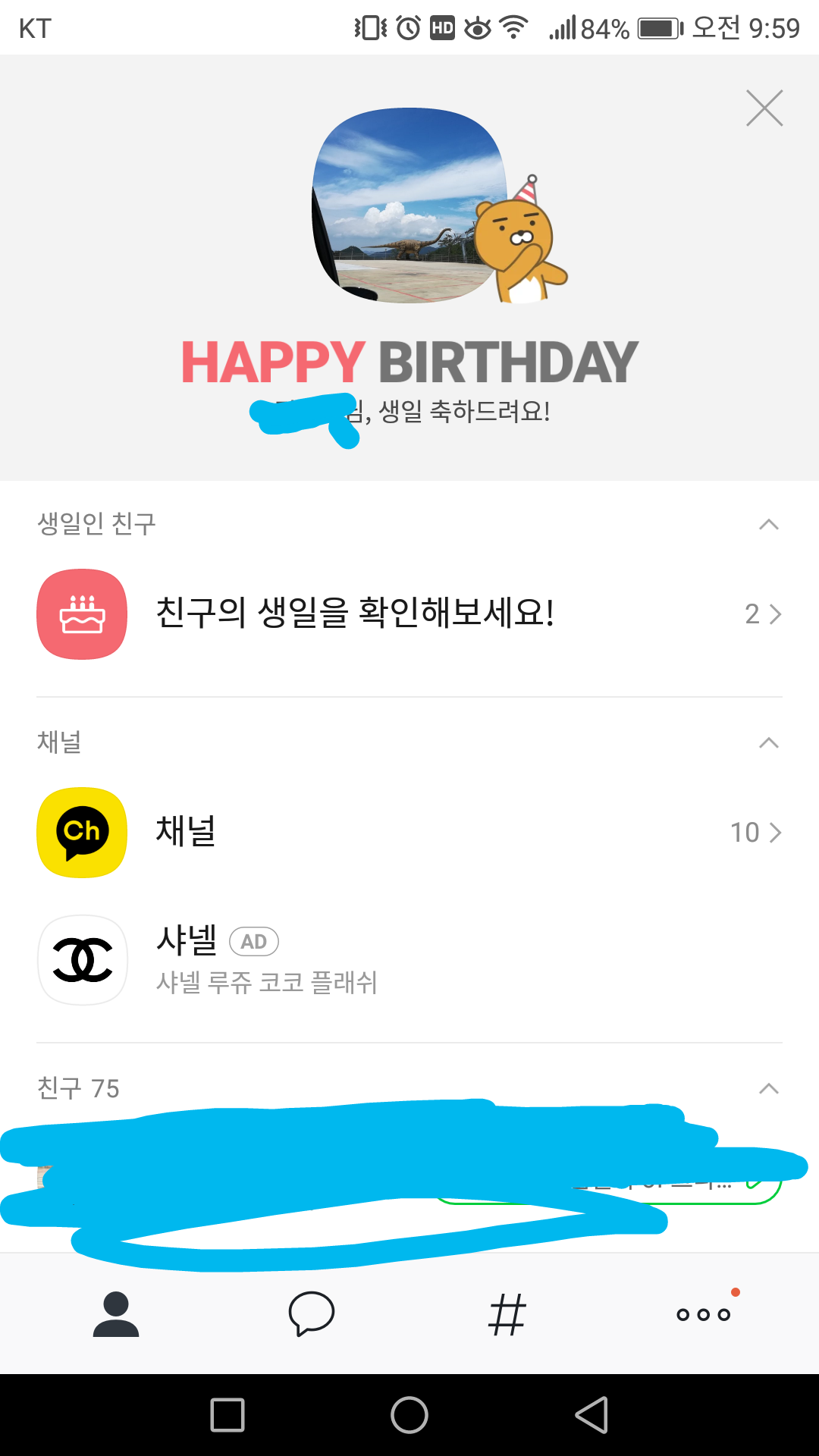
Task: Collapse the 생일인 친구 section
Action: 768,525
